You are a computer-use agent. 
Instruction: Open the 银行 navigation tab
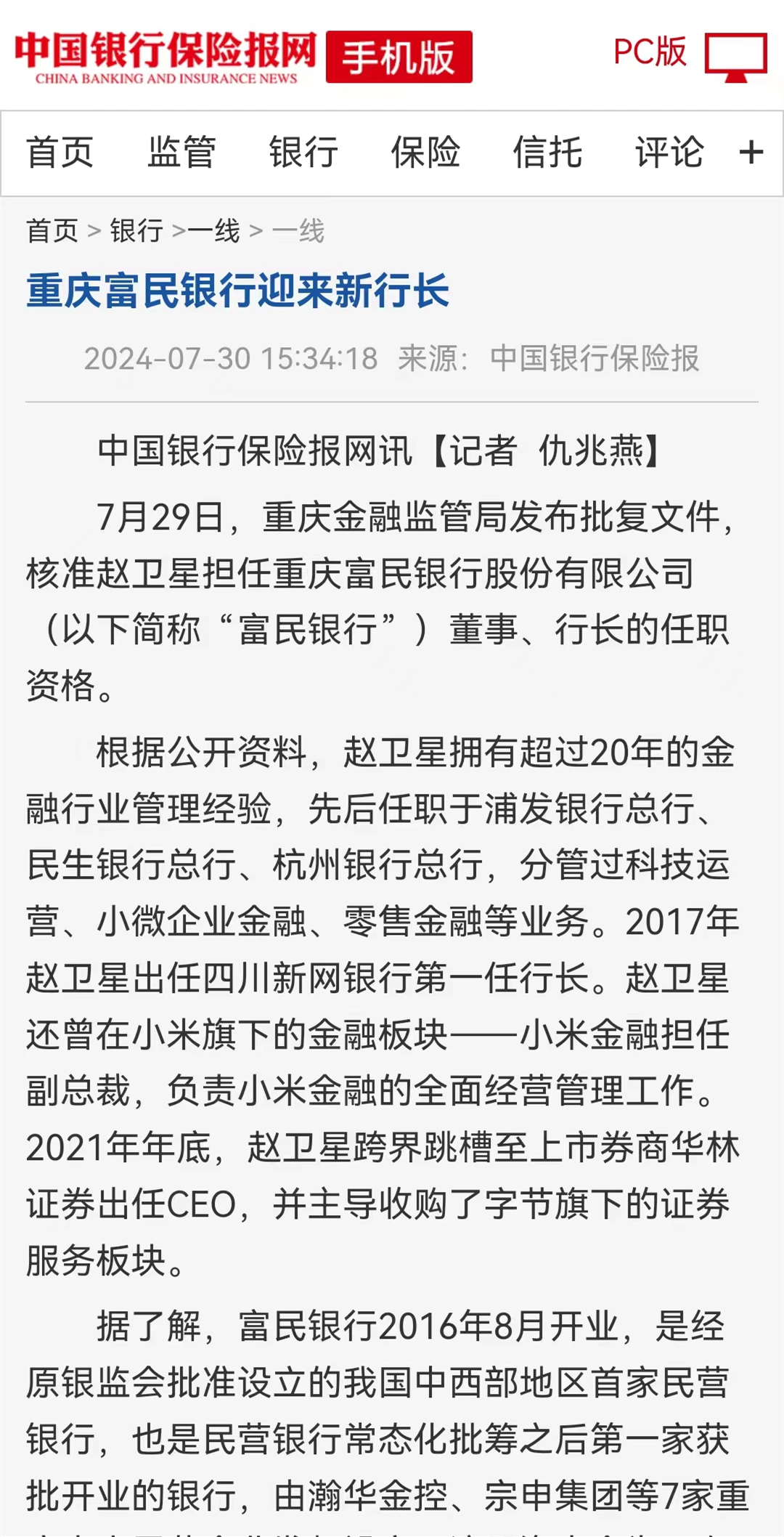303,153
